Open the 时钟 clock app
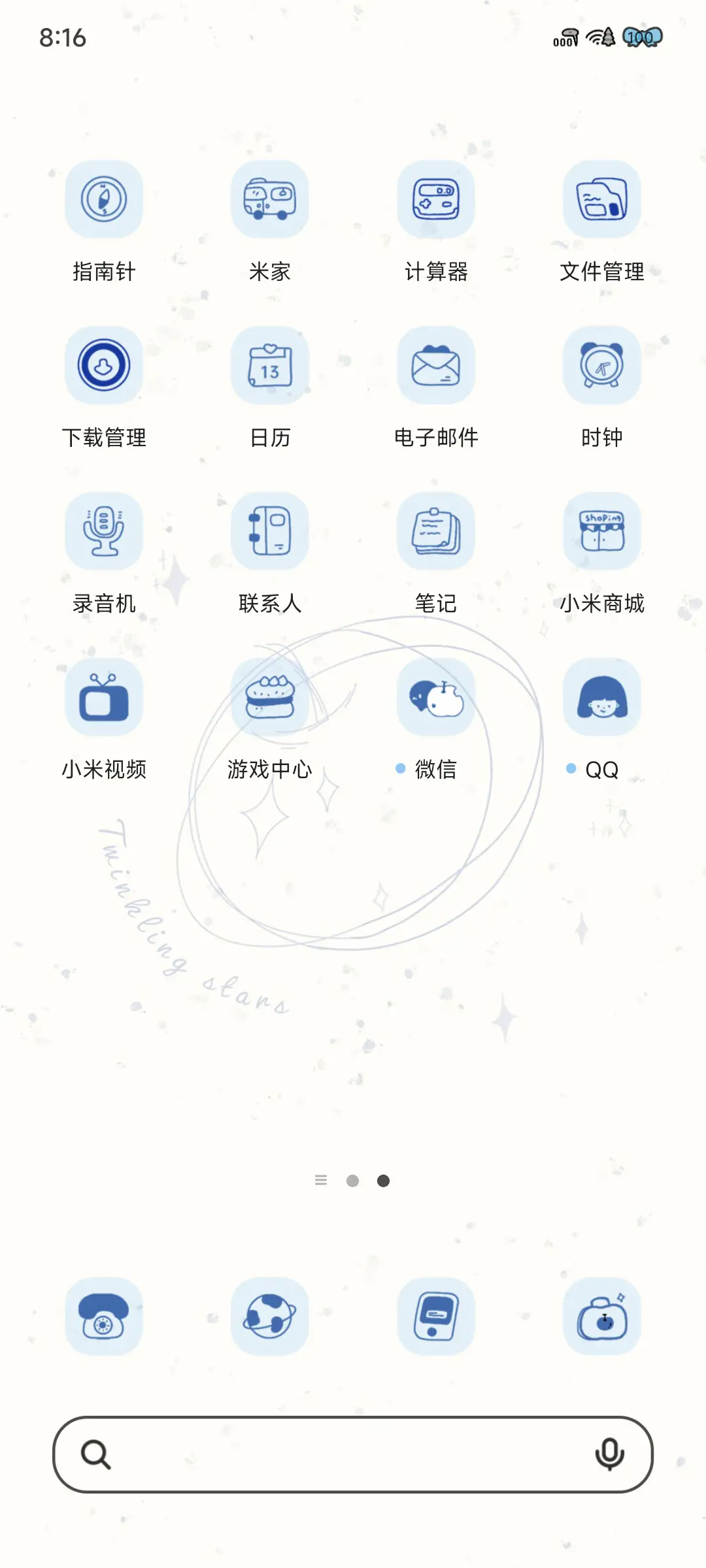Viewport: 706px width, 1568px height. pyautogui.click(x=601, y=366)
